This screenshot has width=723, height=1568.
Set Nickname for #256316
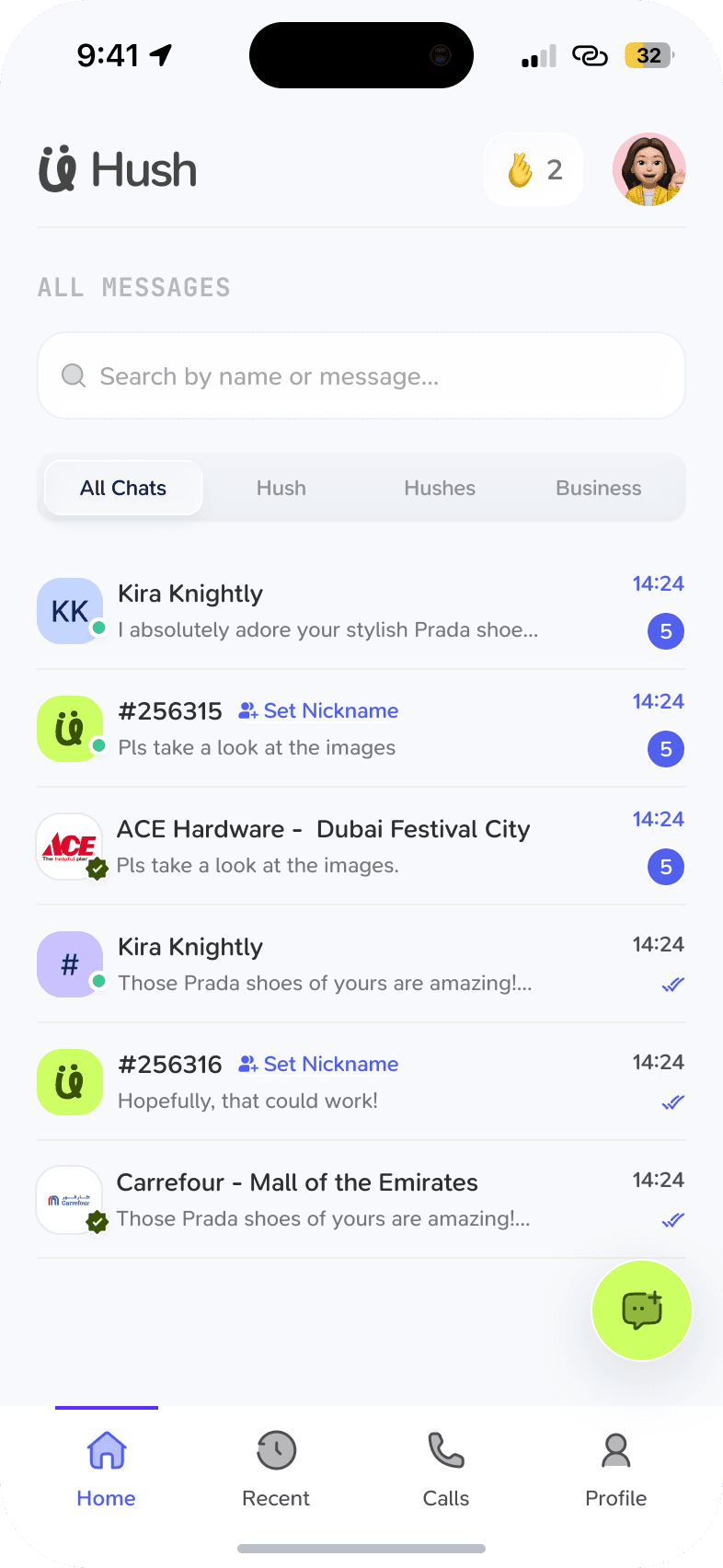click(318, 1065)
